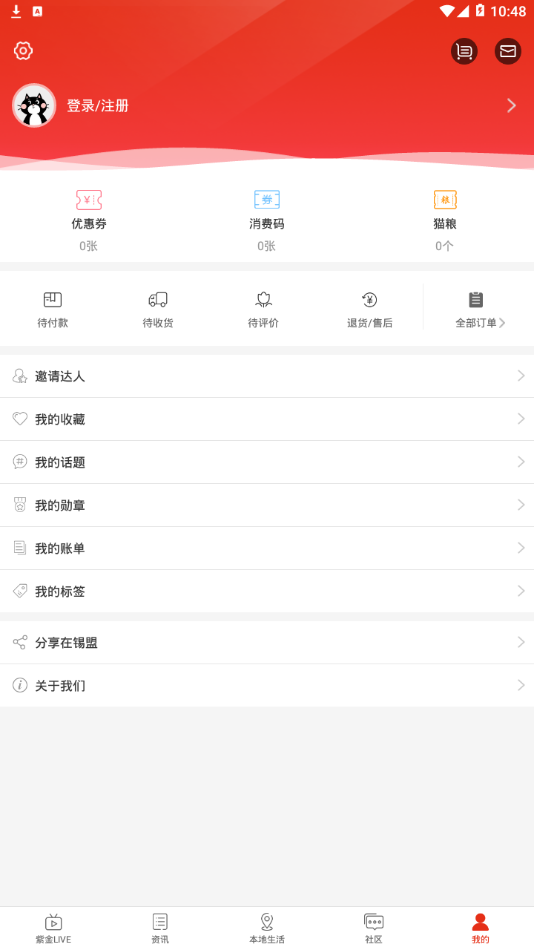Open 消费码 consumption codes
The height and width of the screenshot is (950, 534).
pos(267,221)
